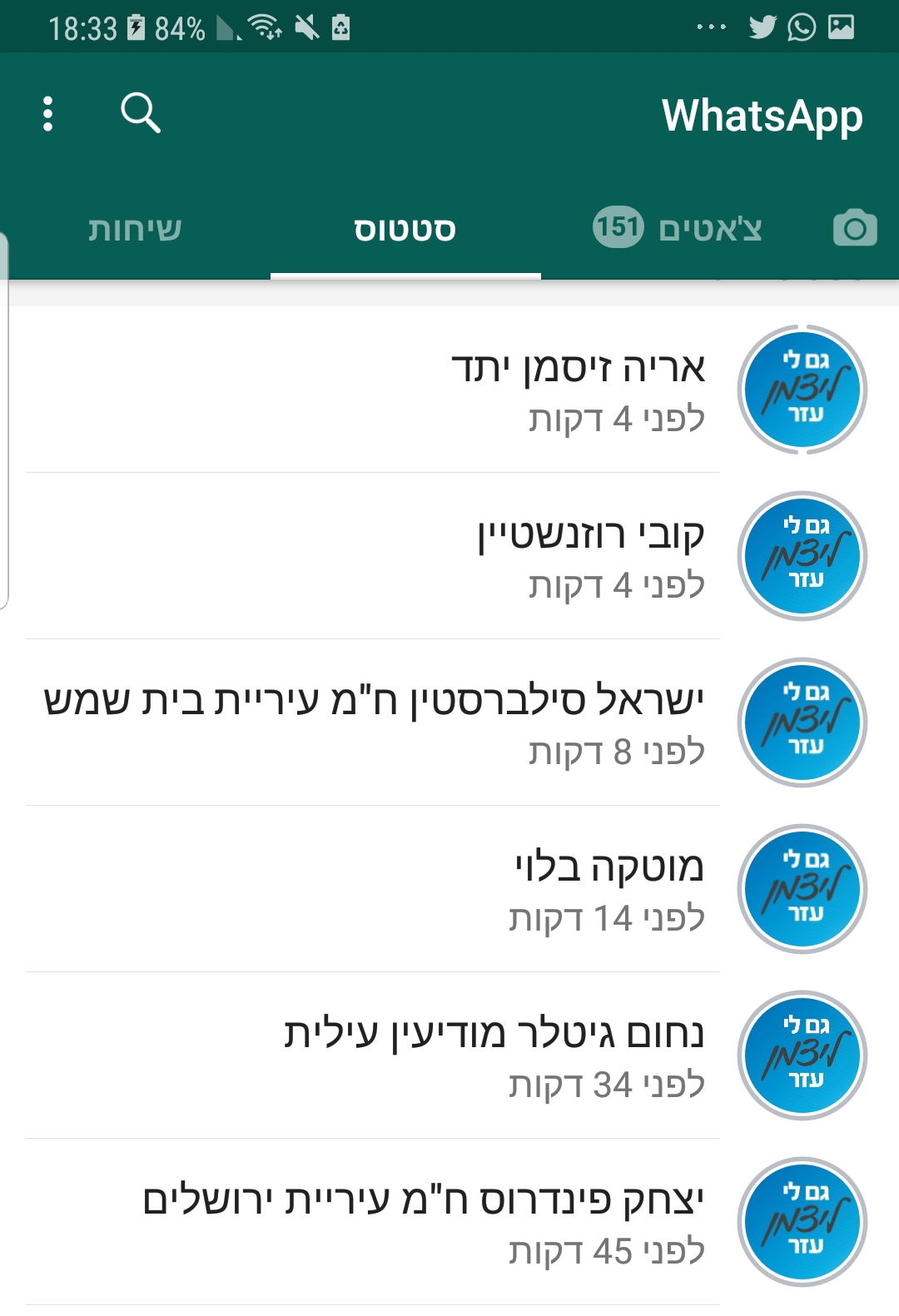Viewport: 899px width, 1316px height.
Task: Open the status thumbnail of אריה זיסמן יתד
Action: (802, 389)
